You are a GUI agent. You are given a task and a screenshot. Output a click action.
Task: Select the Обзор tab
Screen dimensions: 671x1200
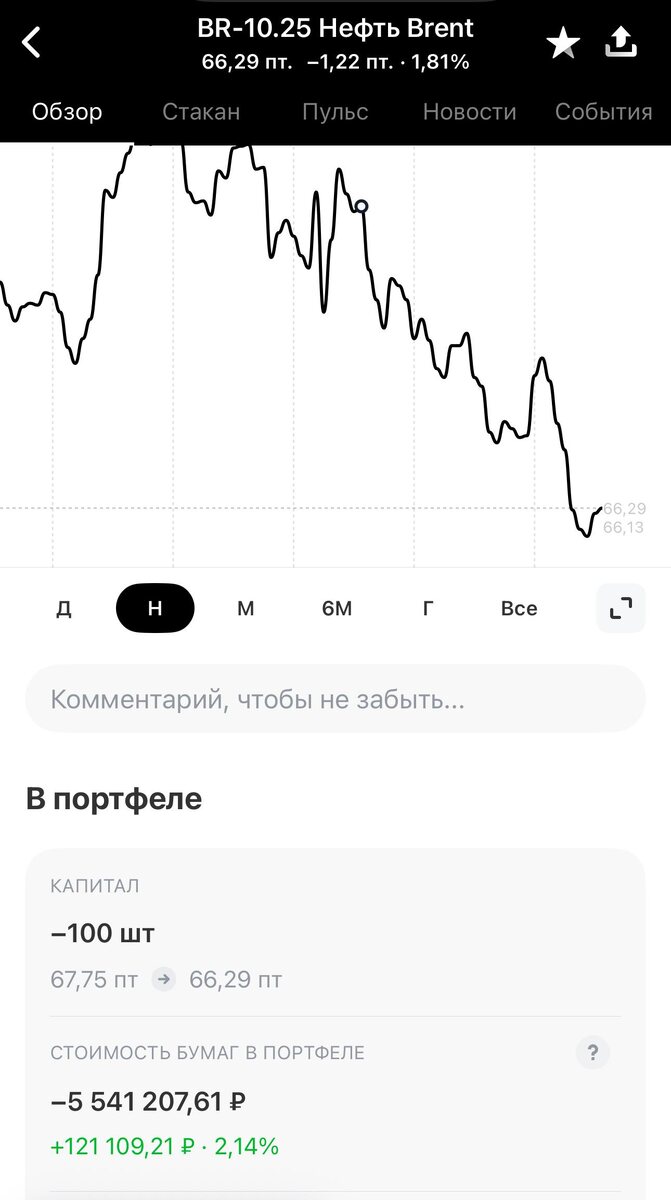point(67,112)
